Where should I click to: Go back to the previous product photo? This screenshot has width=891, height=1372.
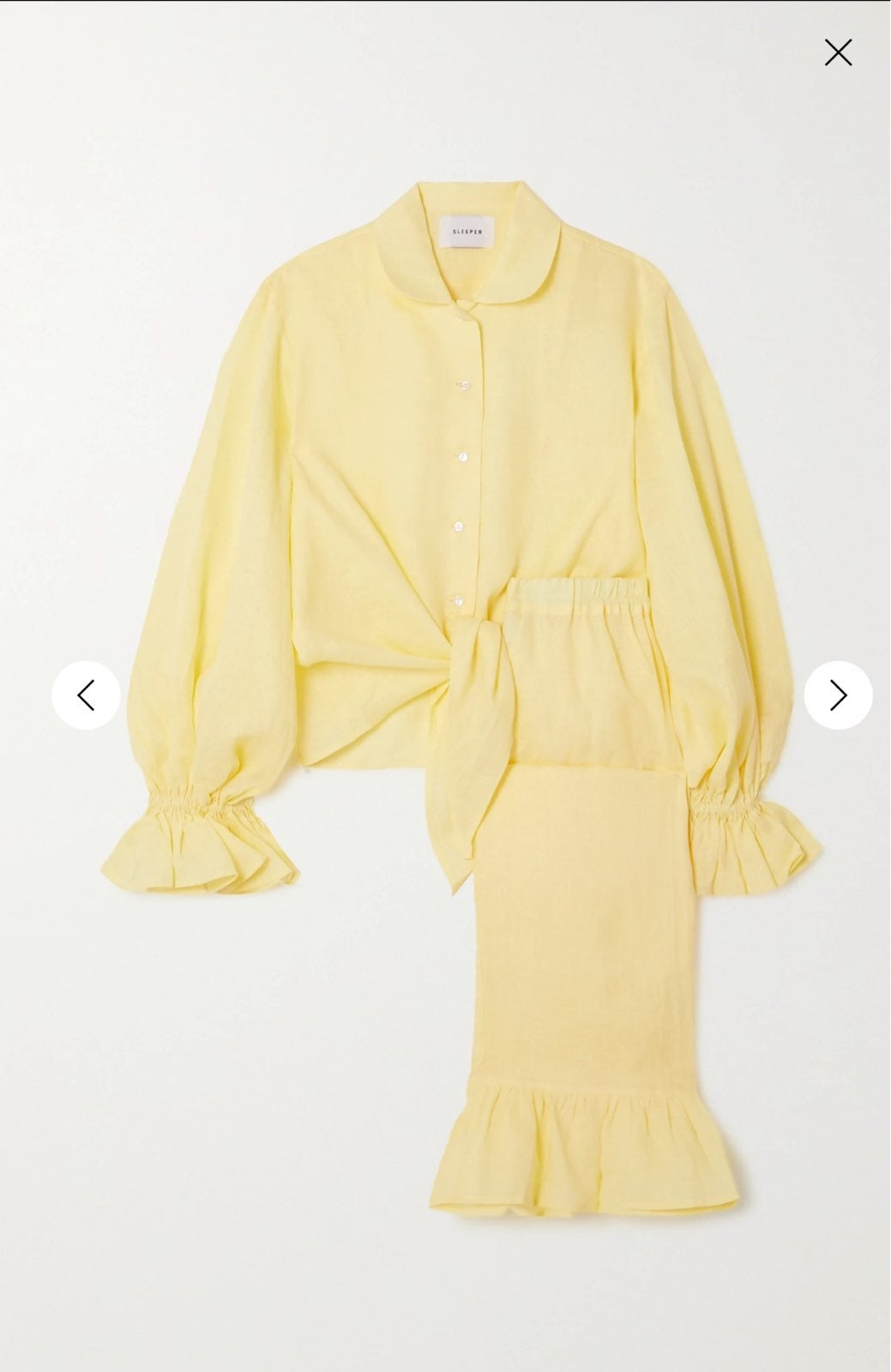pos(86,695)
